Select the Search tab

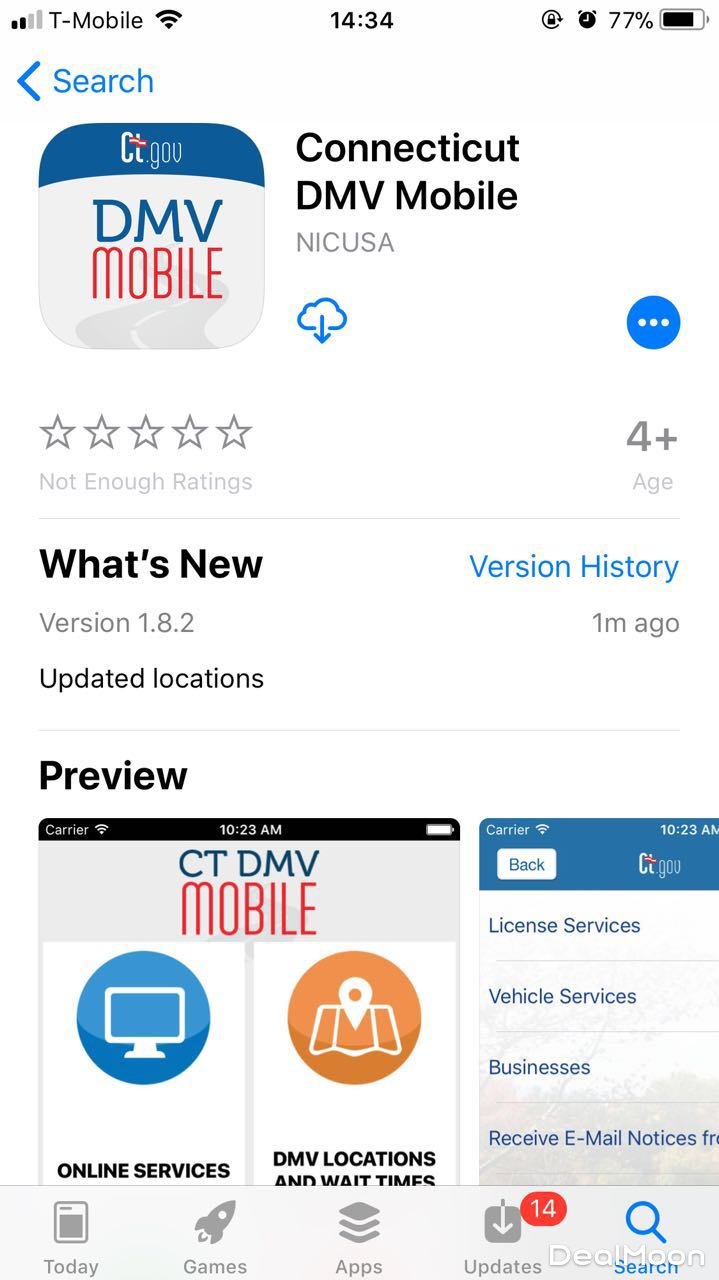pos(646,1238)
